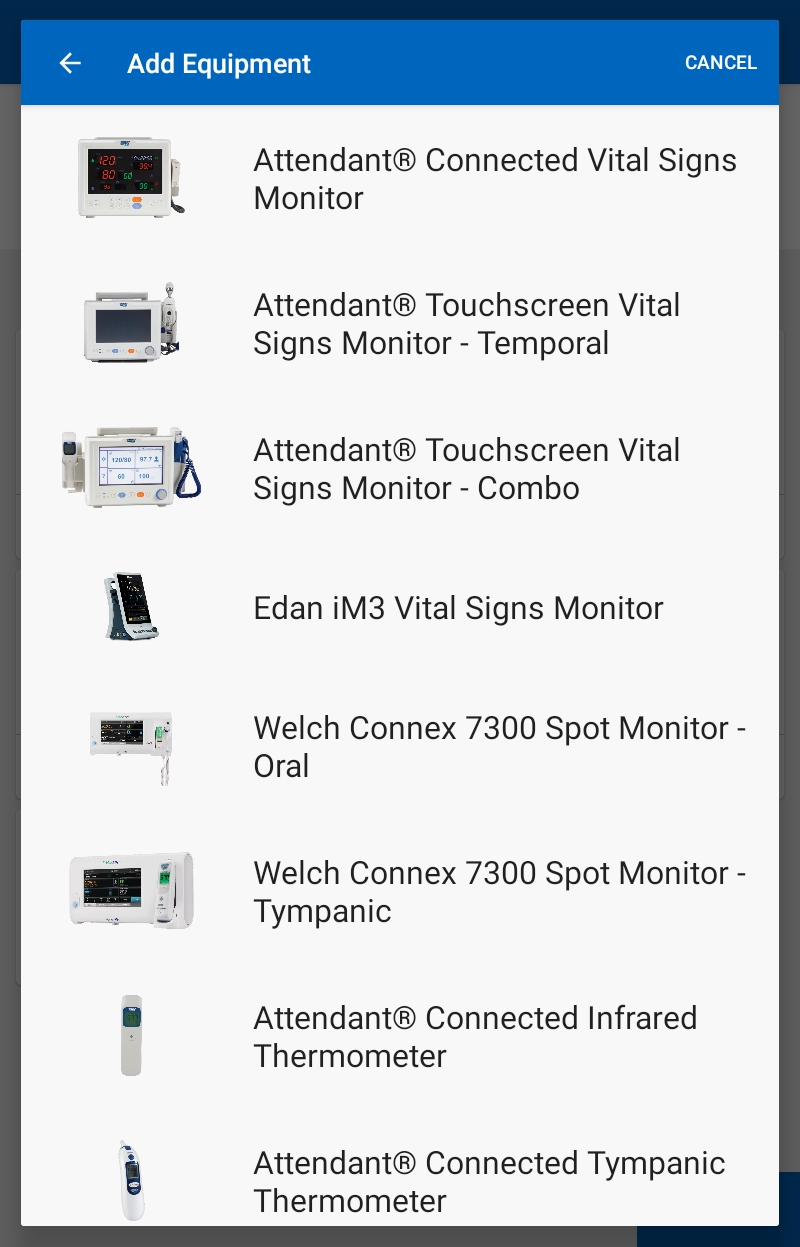Select Attendant Connected Tympanic Thermometer
This screenshot has height=1247, width=800.
coord(489,1180)
